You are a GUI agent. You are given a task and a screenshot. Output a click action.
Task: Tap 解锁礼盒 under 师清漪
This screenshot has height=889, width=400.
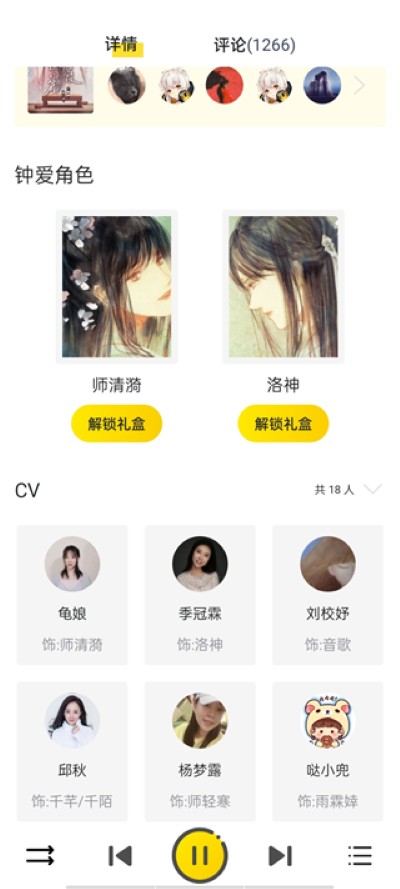pyautogui.click(x=116, y=424)
